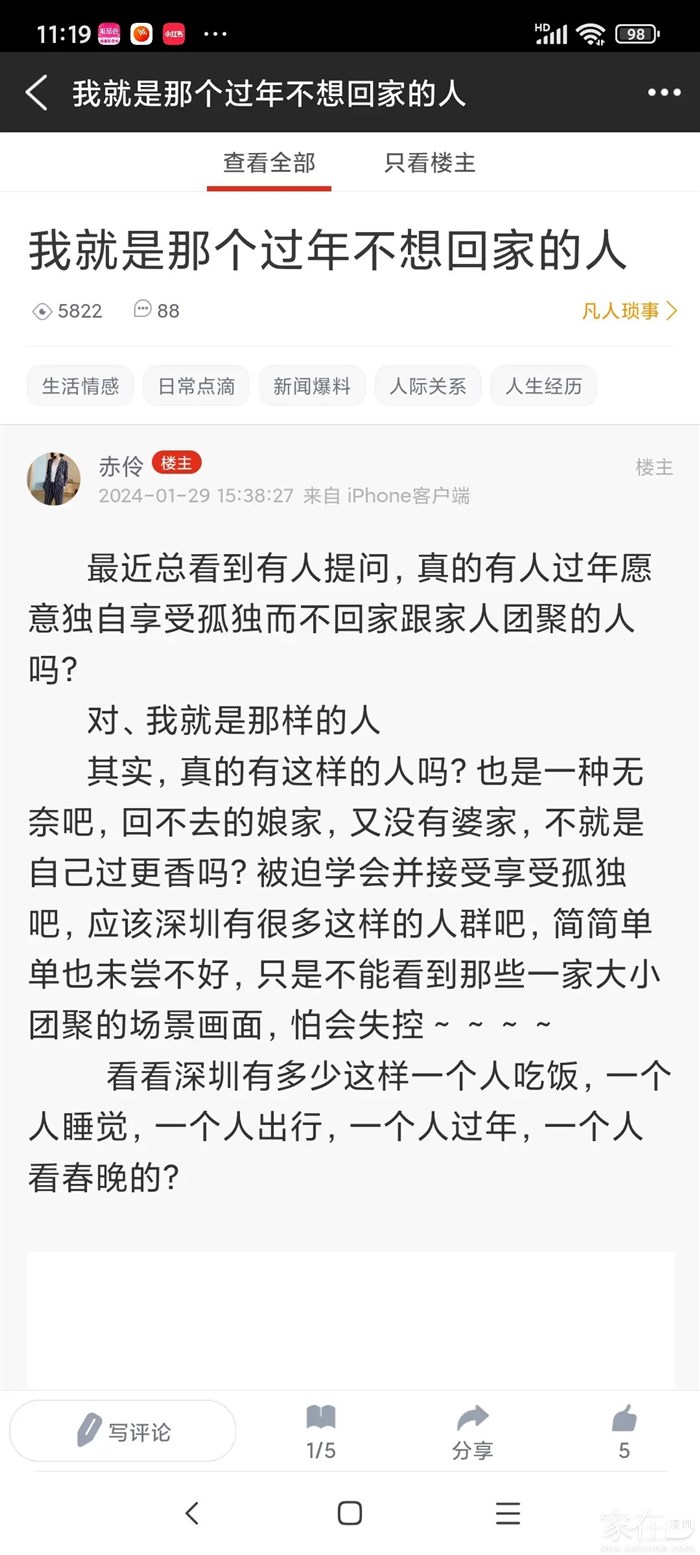This screenshot has width=700, height=1555.
Task: Like the post with thumbs-up
Action: [624, 1430]
